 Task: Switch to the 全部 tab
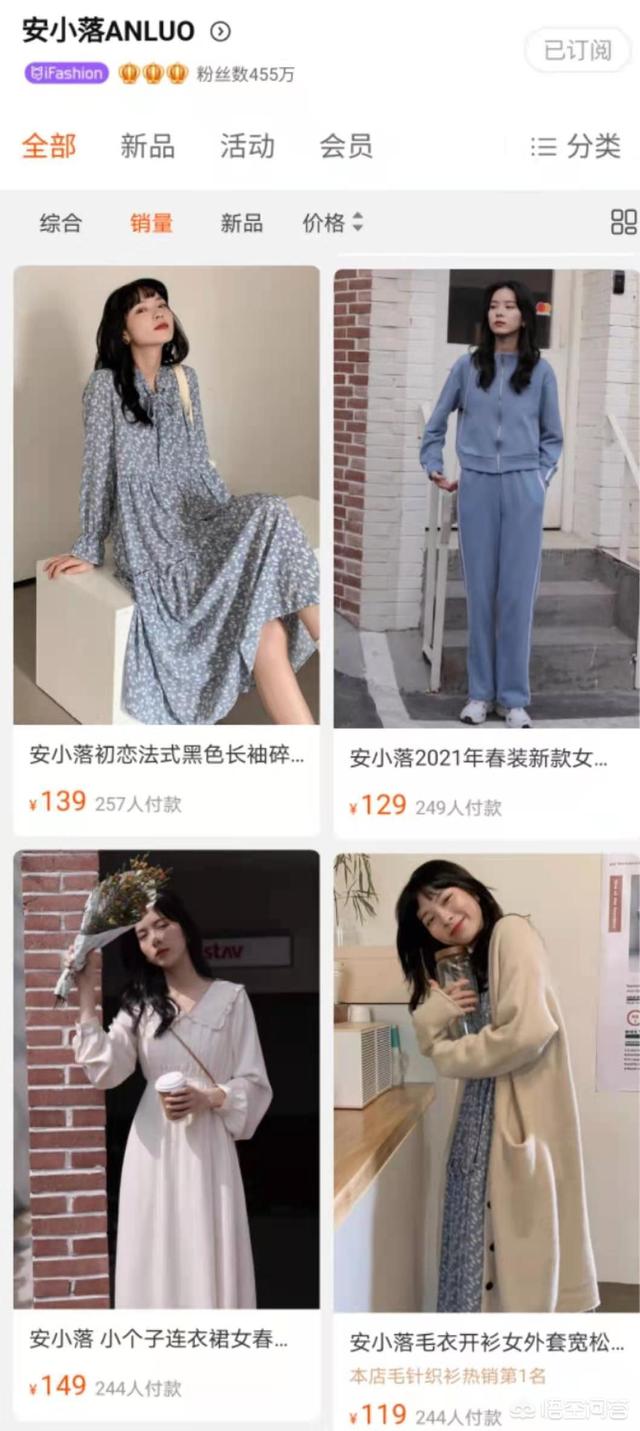tap(49, 146)
